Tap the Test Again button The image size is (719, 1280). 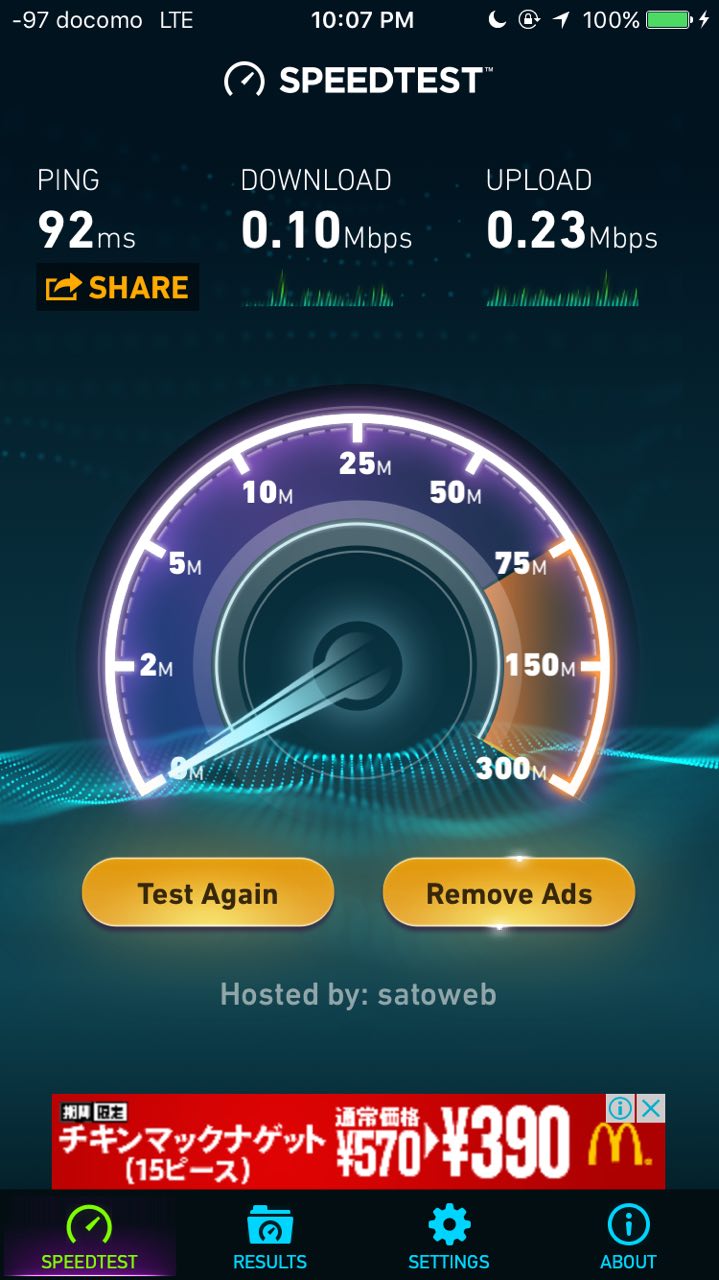(x=208, y=893)
